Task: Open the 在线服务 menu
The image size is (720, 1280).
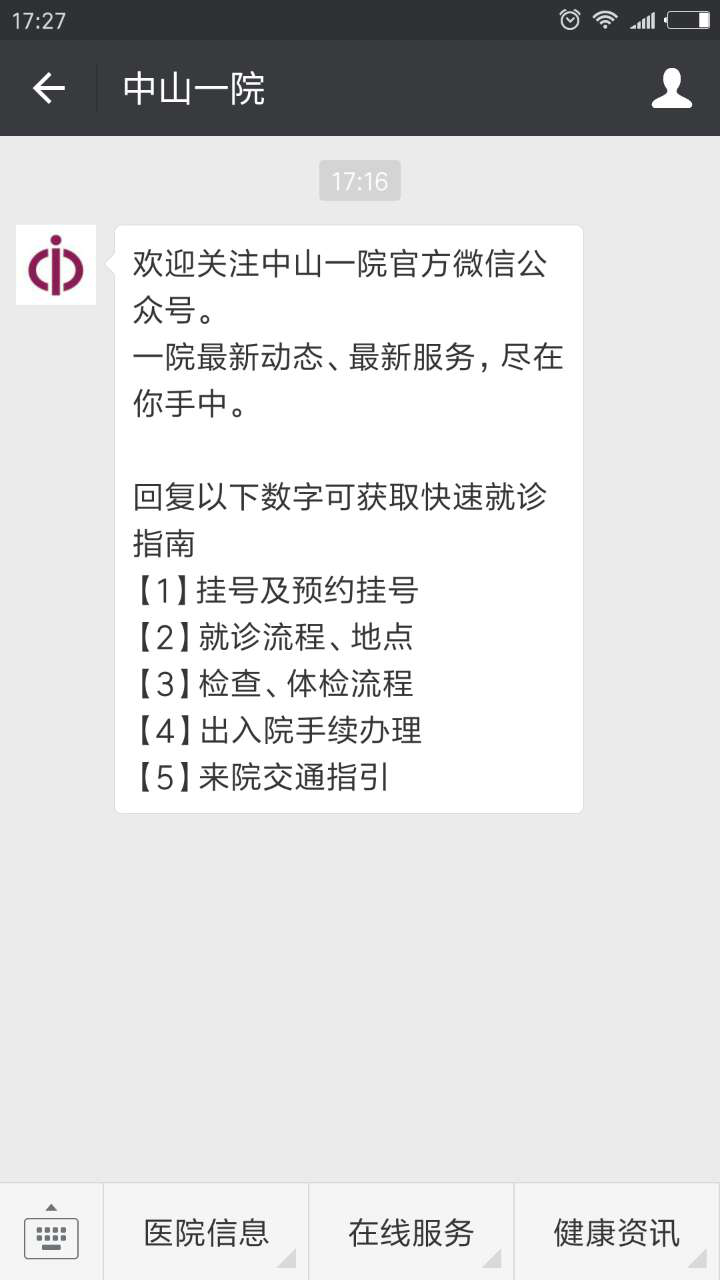Action: coord(412,1233)
